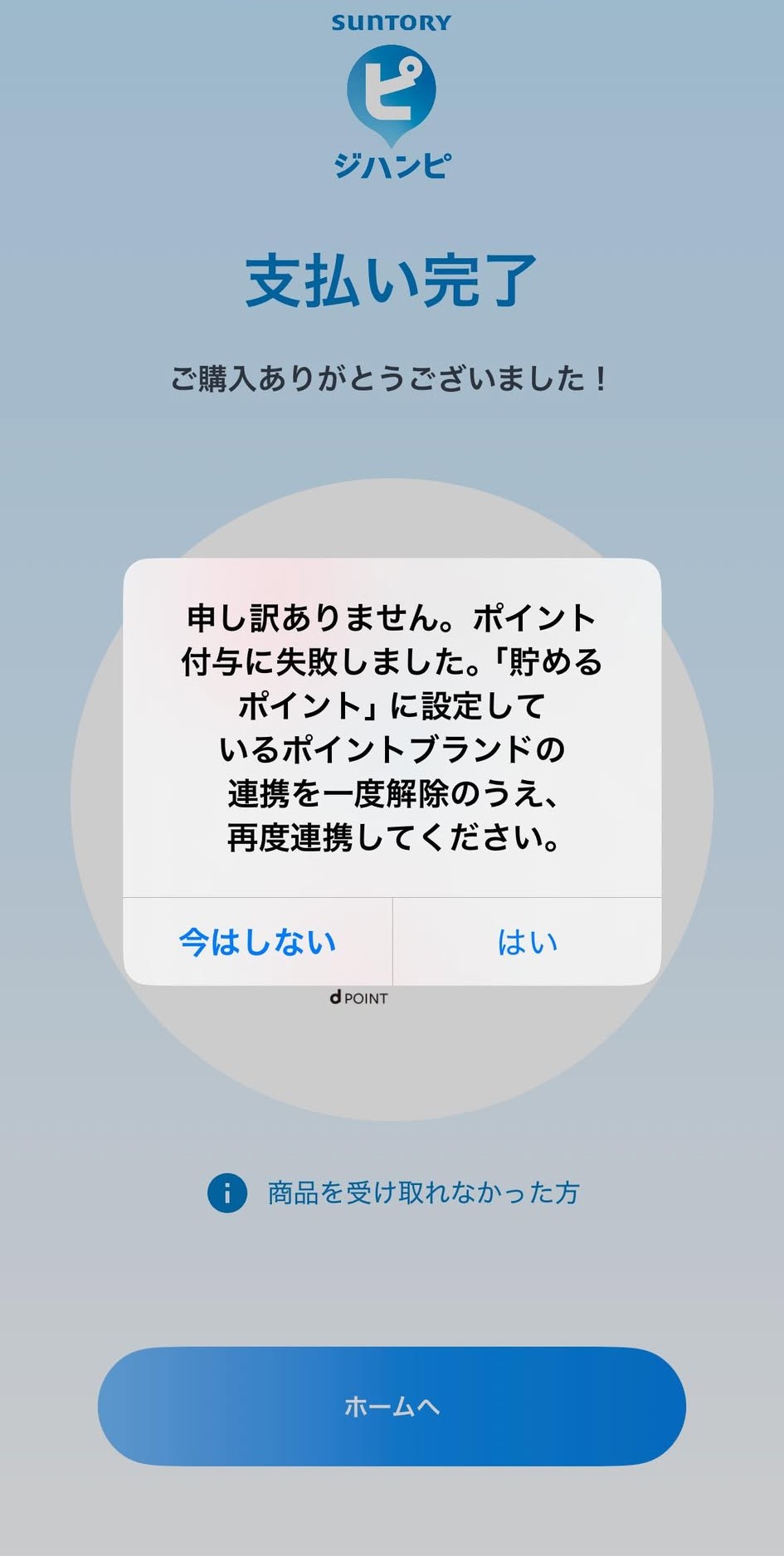Go to home with ホームへ button
Image resolution: width=784 pixels, height=1556 pixels.
tap(392, 1406)
